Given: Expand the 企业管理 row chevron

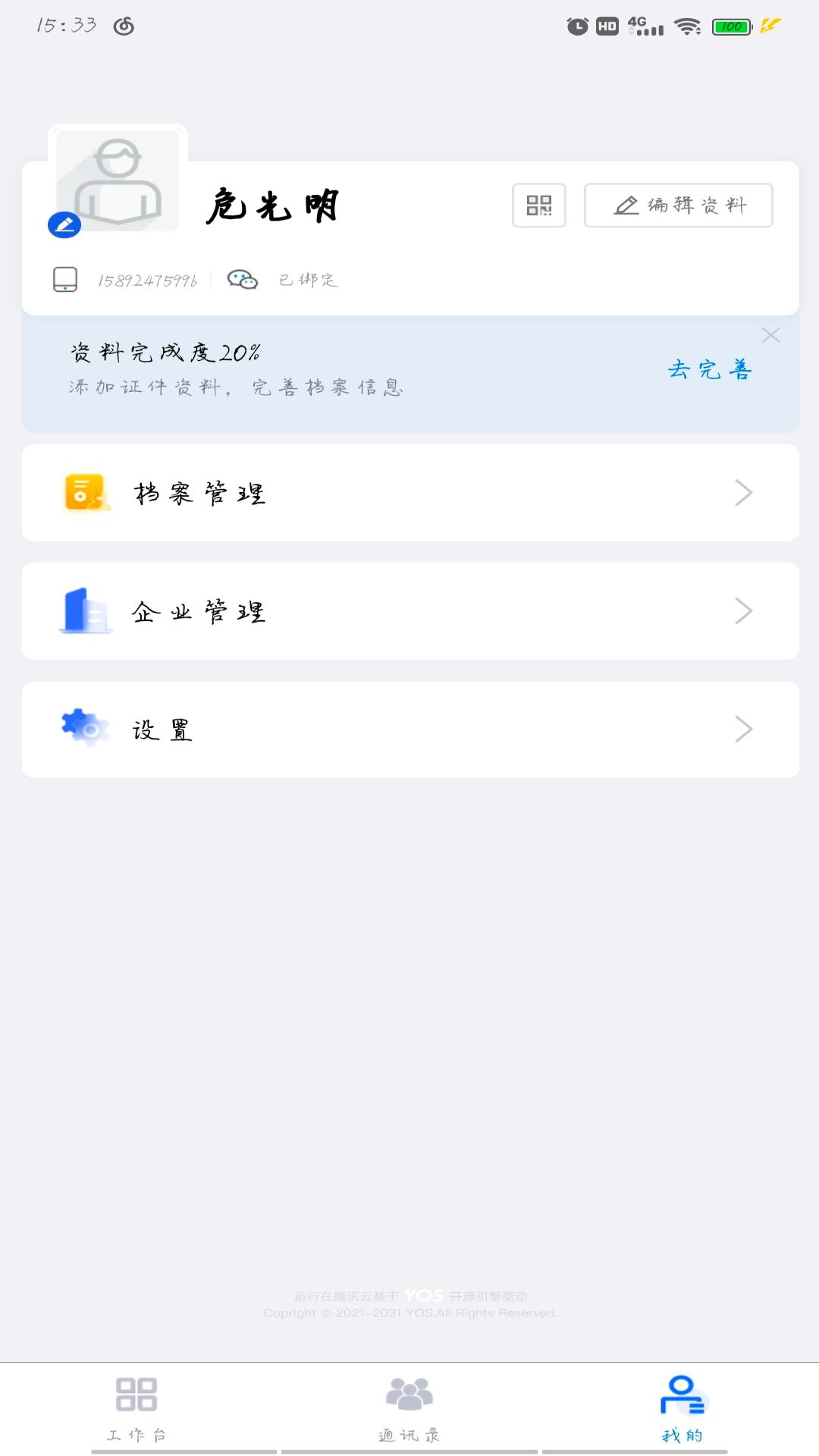Looking at the screenshot, I should tap(745, 611).
